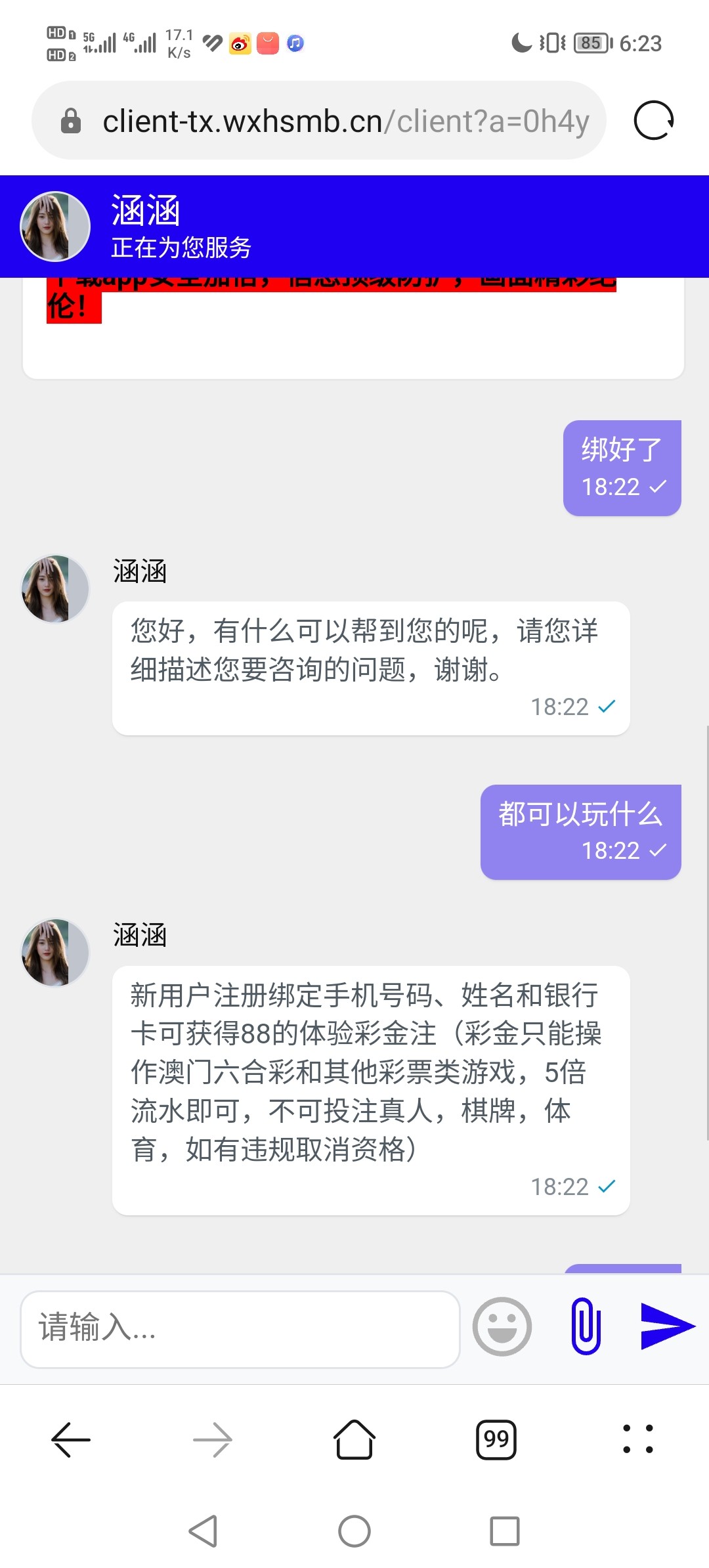Go to the browser home page
709x1568 pixels.
pos(354,1439)
